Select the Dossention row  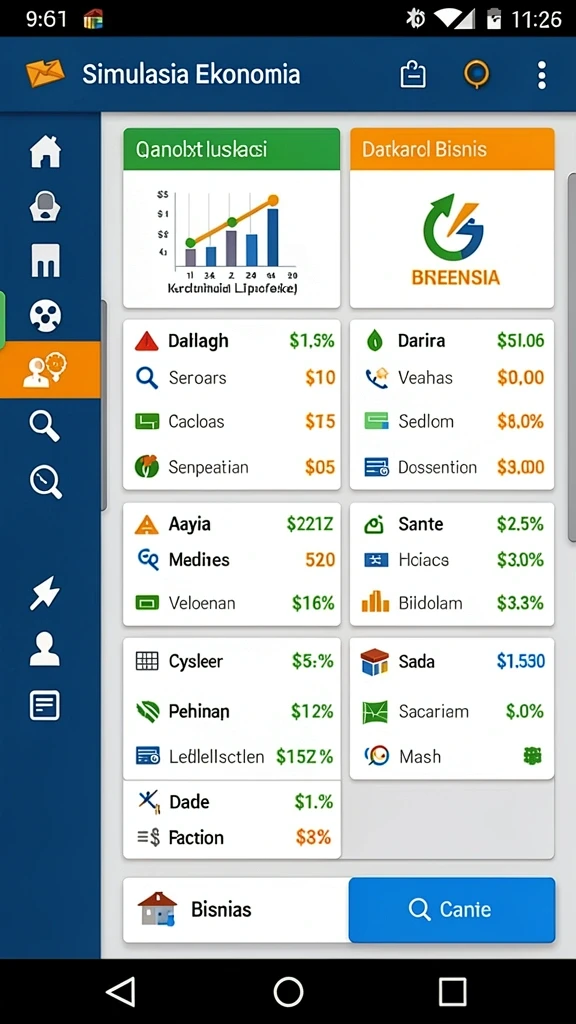[x=452, y=467]
